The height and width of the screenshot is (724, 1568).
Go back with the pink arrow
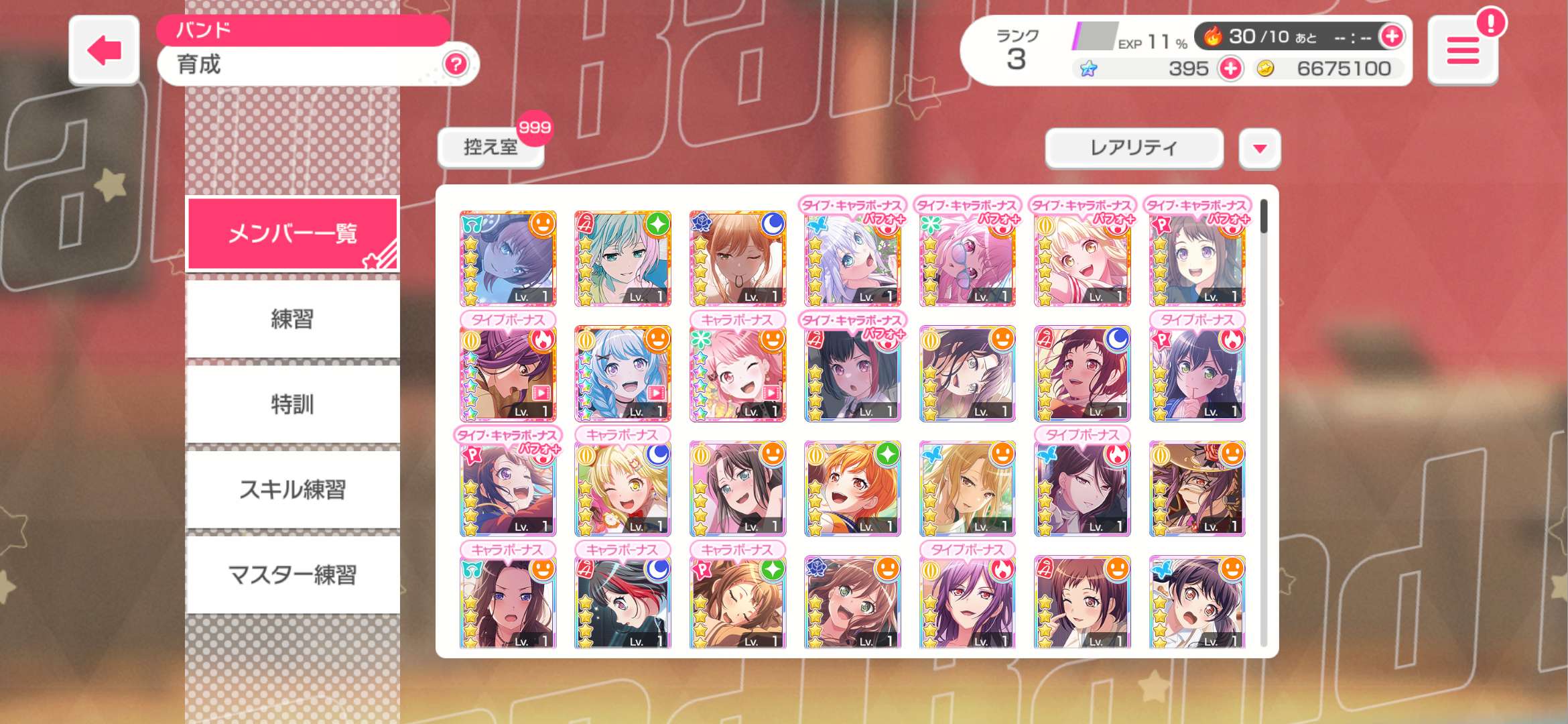[104, 50]
